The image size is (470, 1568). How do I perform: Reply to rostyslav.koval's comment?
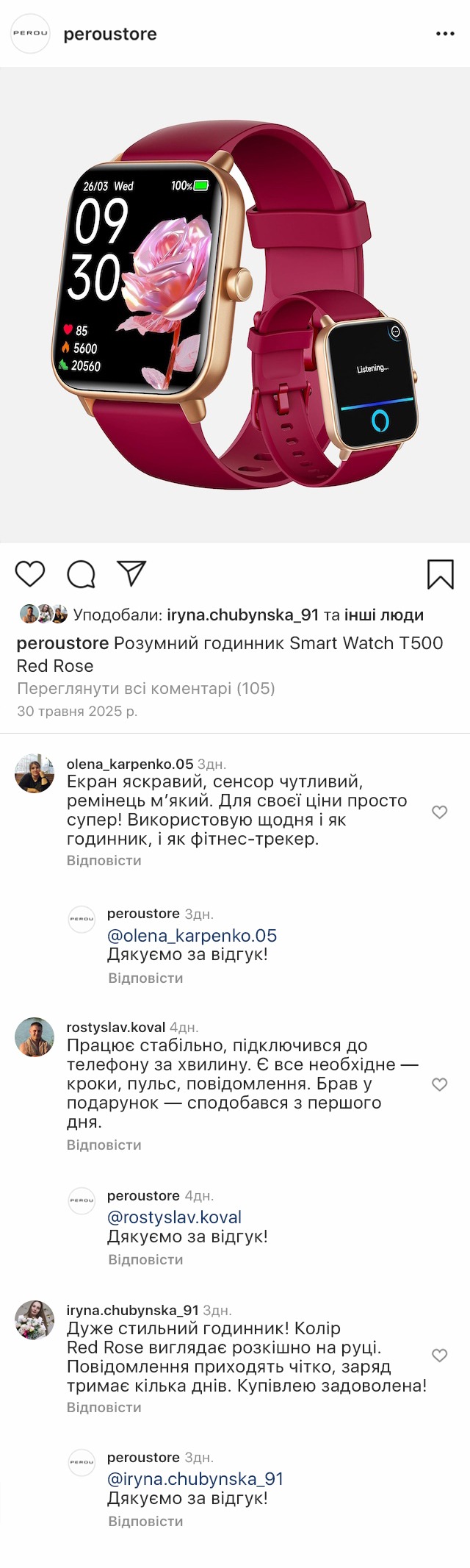pyautogui.click(x=104, y=1145)
